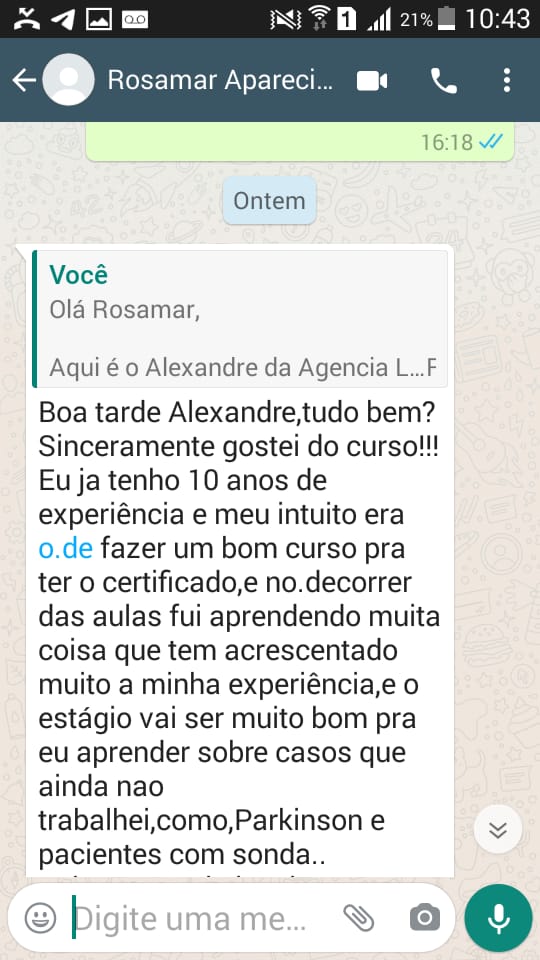
Task: Open the camera to send a photo
Action: tap(424, 918)
